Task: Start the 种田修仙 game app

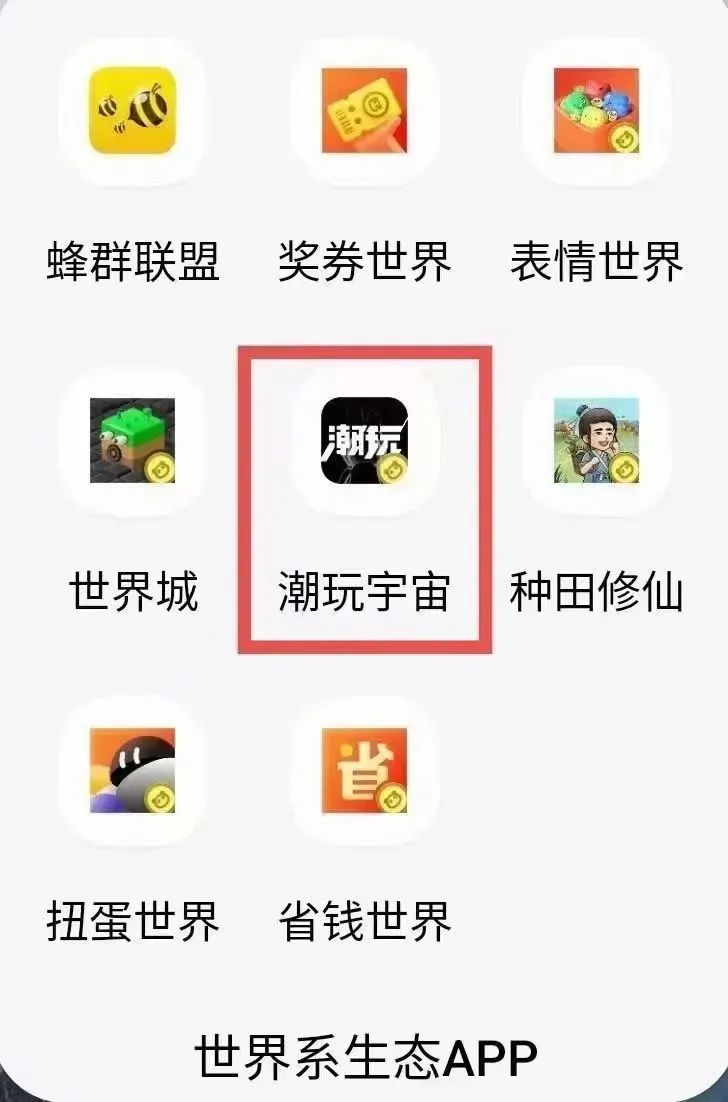Action: tap(596, 441)
